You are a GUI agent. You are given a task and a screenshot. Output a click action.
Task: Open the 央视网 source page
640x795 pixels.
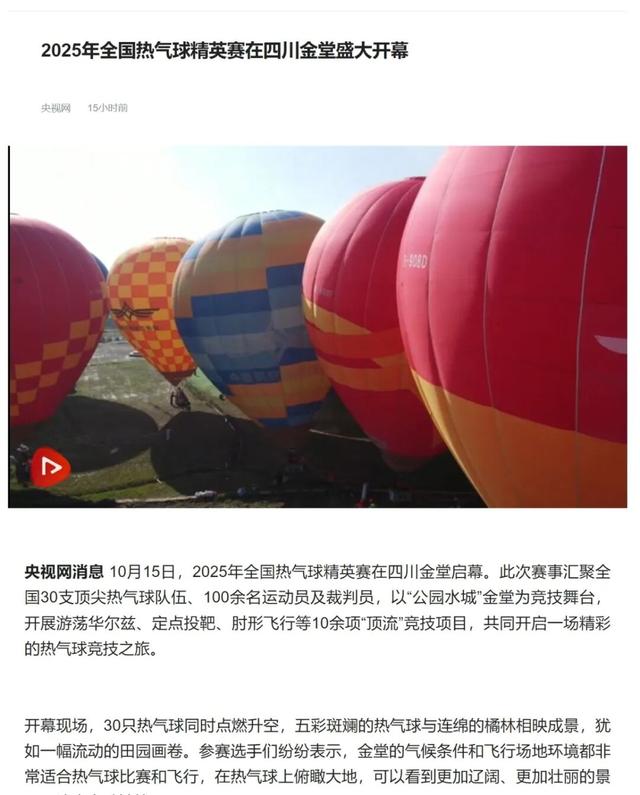point(56,107)
